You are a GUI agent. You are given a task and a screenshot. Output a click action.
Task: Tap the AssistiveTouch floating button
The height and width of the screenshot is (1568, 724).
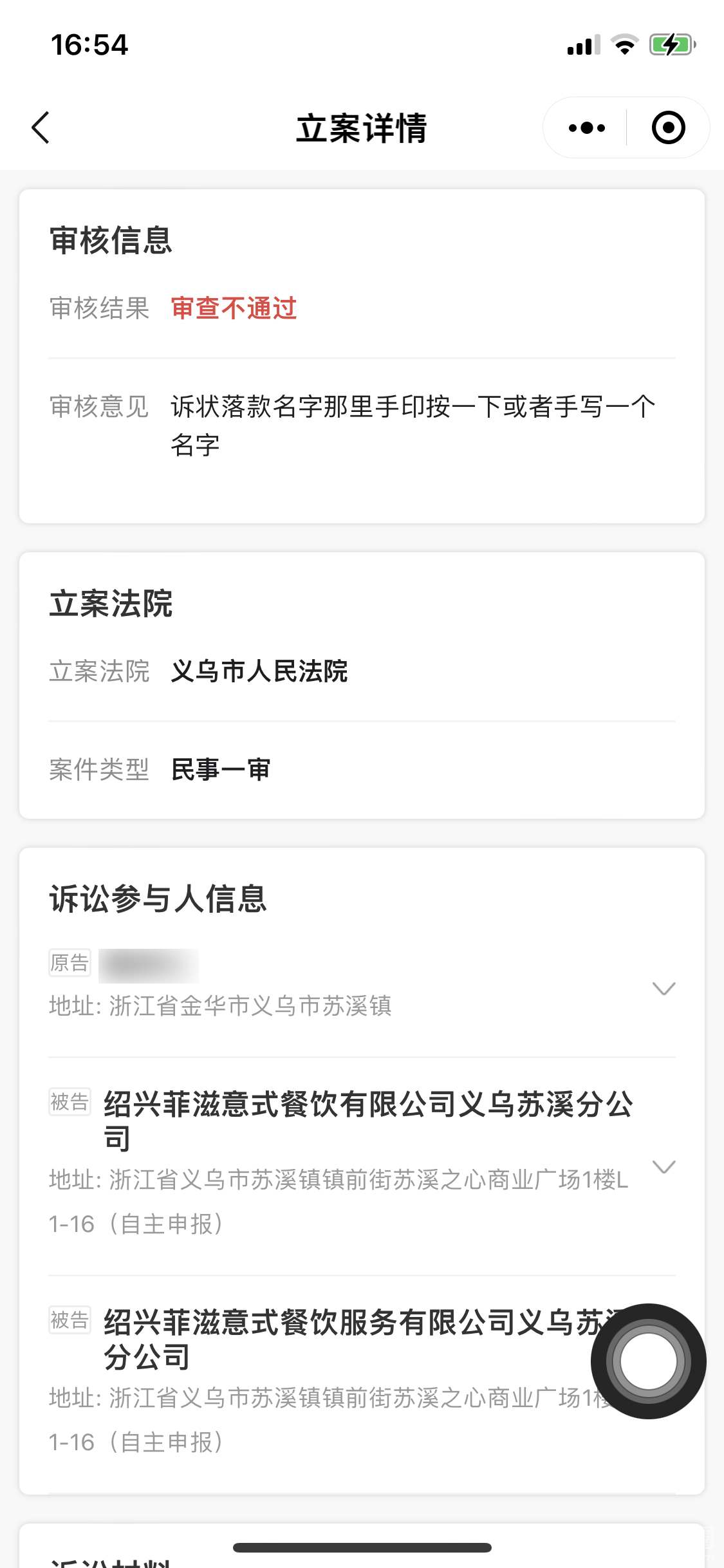point(648,1361)
